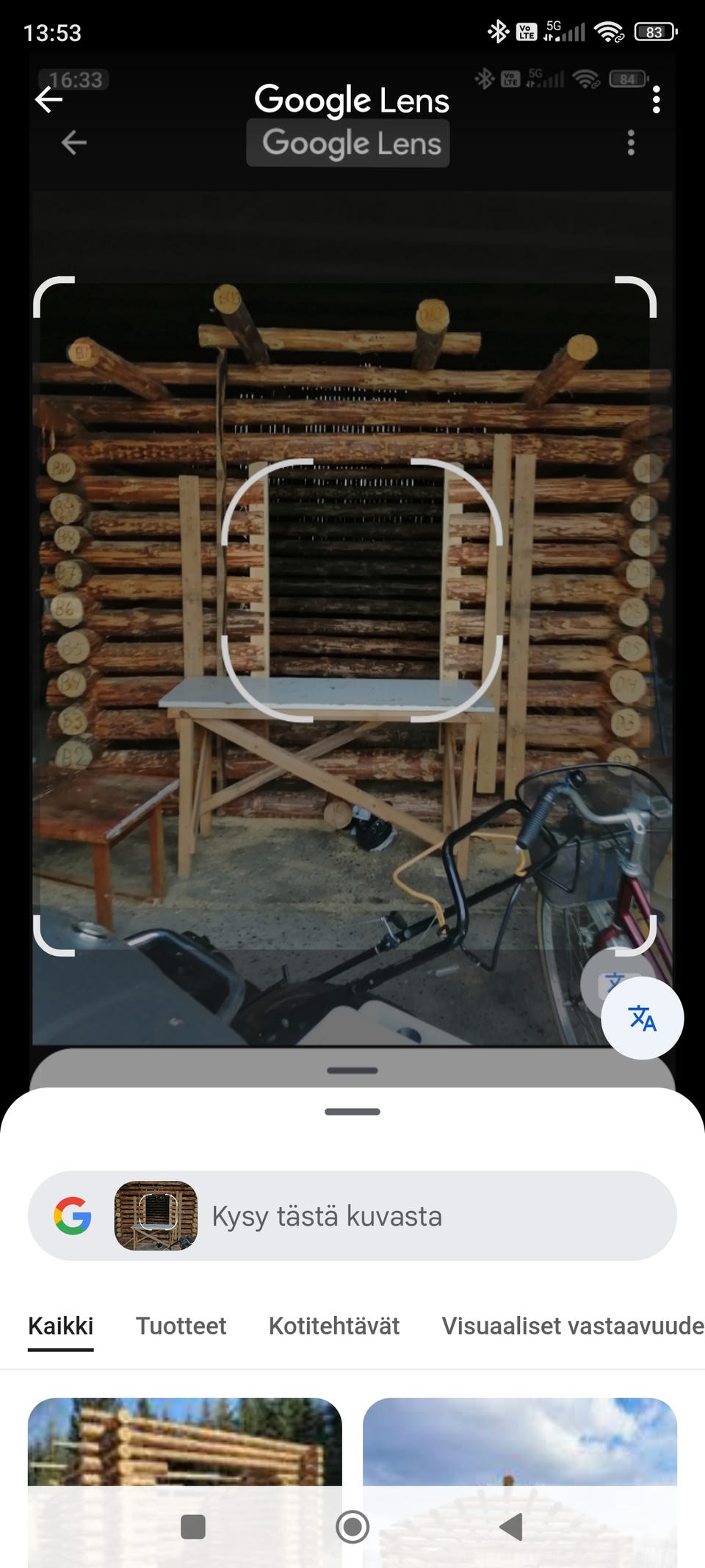Image resolution: width=705 pixels, height=1568 pixels.
Task: Open the three-dot overflow menu
Action: pyautogui.click(x=656, y=99)
